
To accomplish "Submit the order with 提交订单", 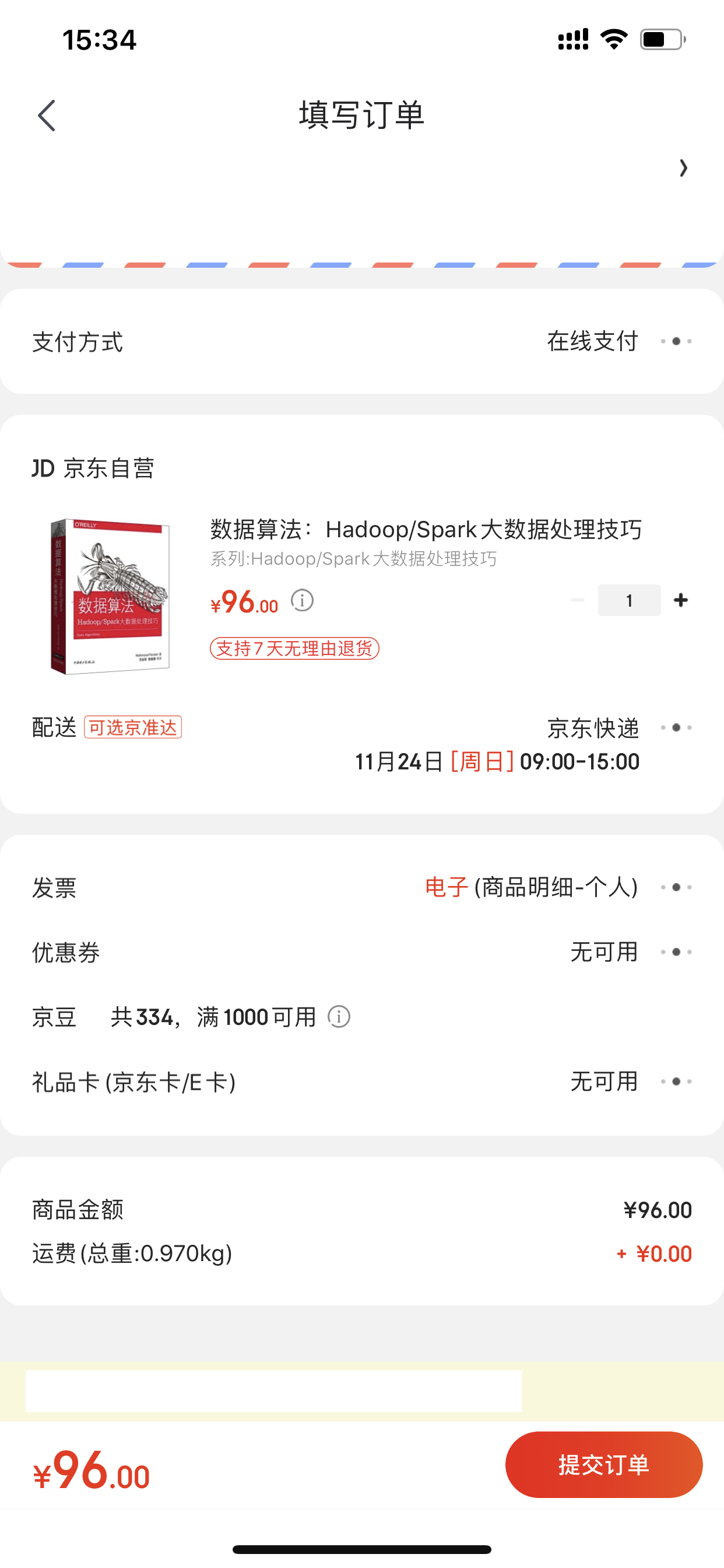I will pos(603,1465).
